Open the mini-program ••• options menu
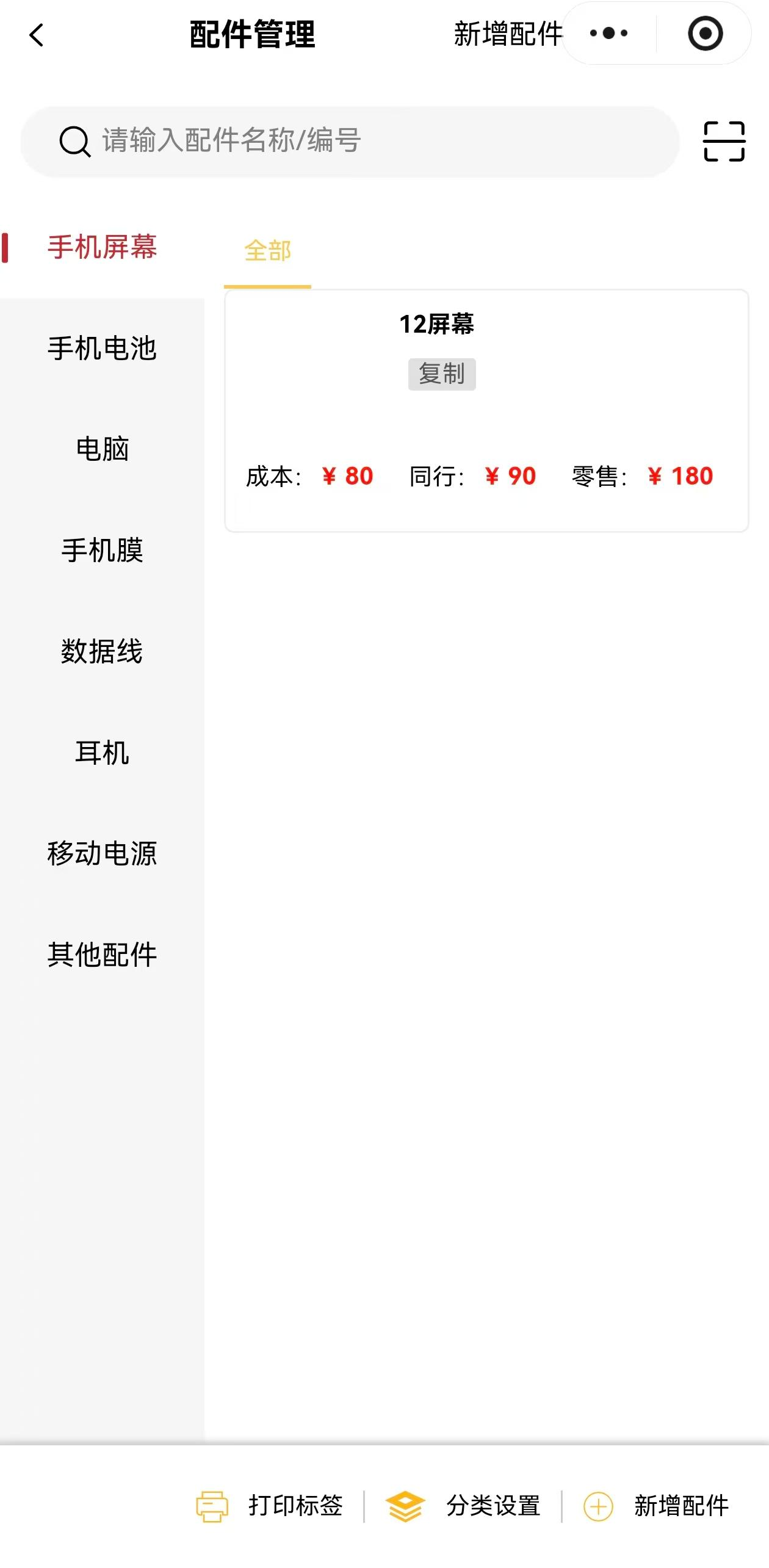Screen dimensions: 769x1568 pos(607,34)
